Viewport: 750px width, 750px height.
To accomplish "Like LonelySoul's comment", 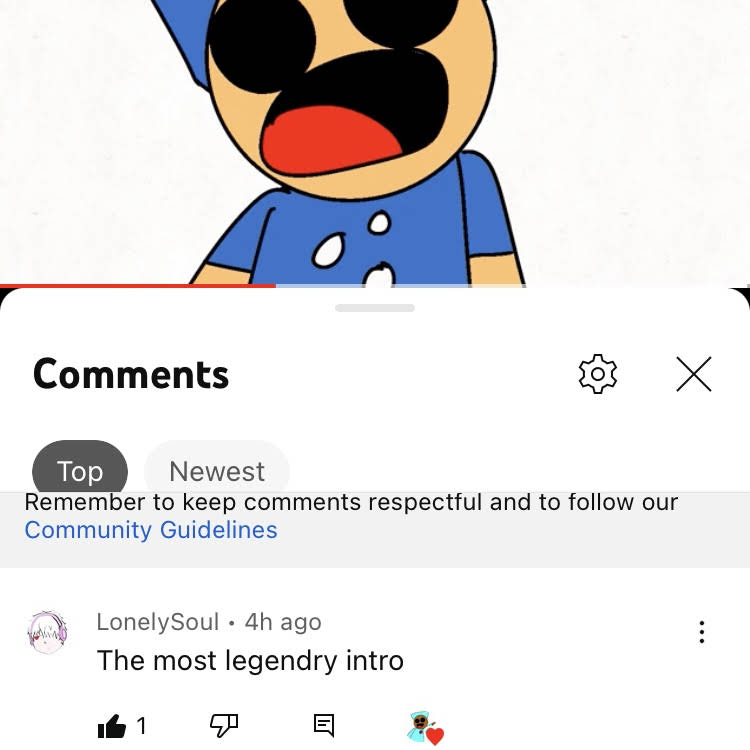I will [112, 727].
